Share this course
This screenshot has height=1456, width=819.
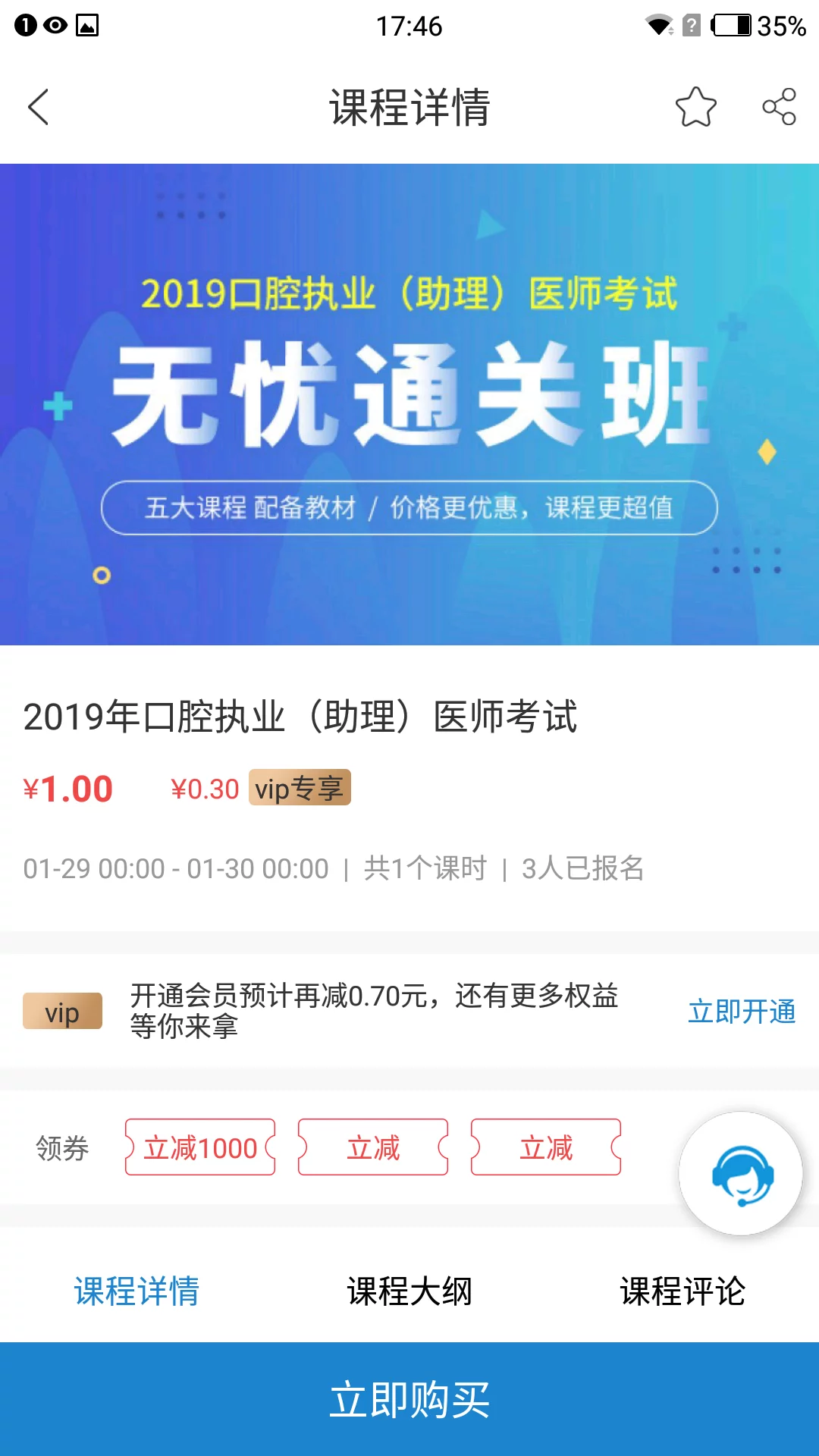(x=779, y=107)
